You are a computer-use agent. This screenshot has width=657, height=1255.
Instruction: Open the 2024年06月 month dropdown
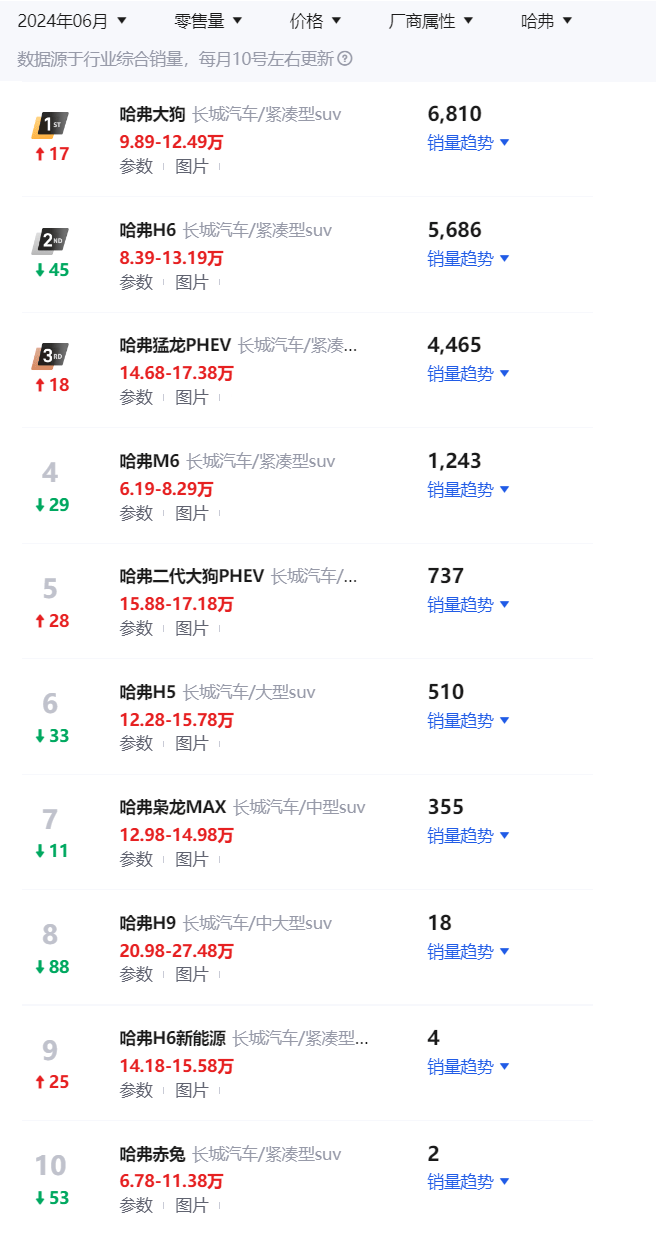pos(72,21)
